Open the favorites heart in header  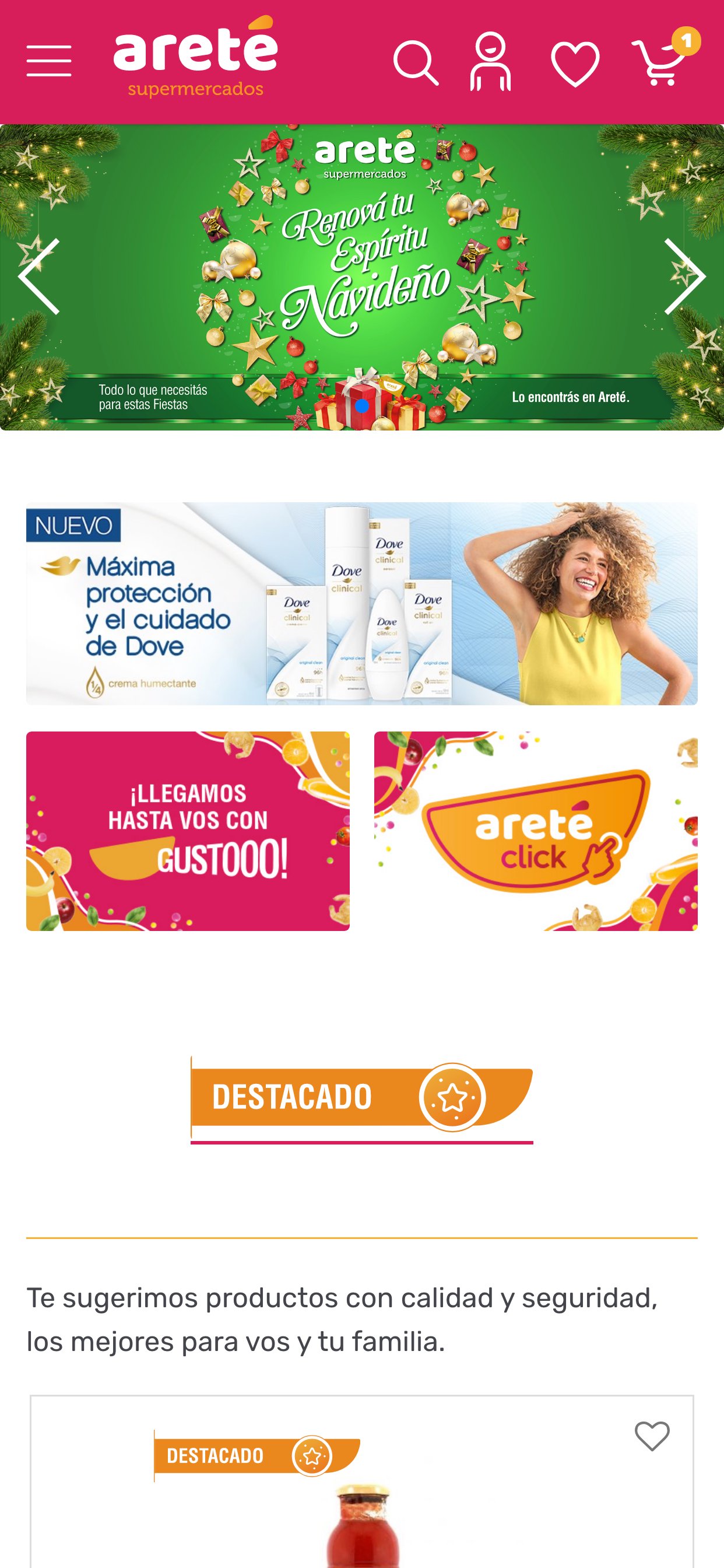point(575,64)
